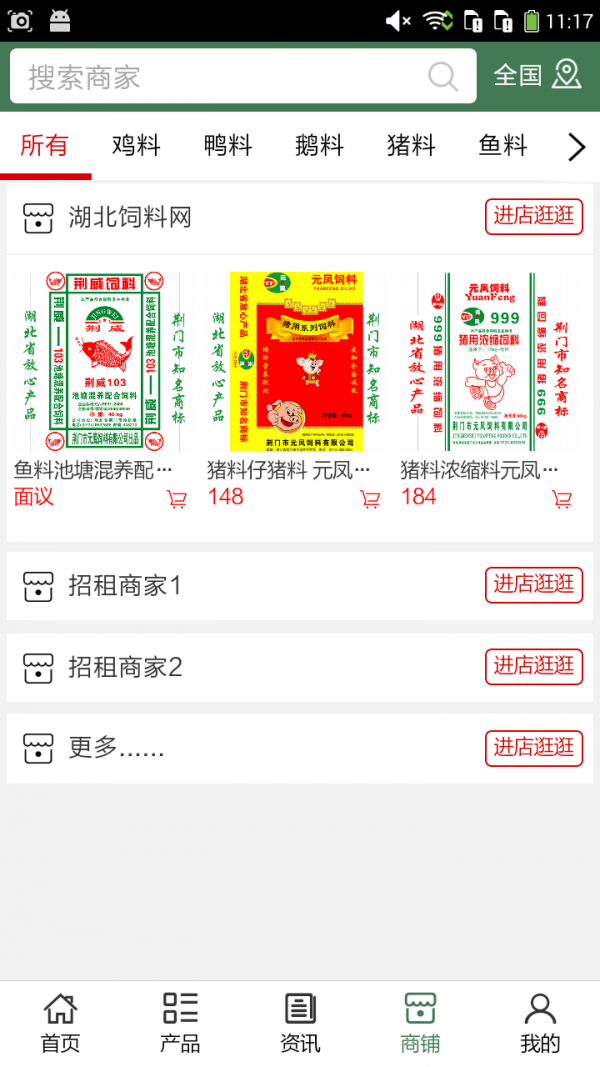The height and width of the screenshot is (1067, 600).
Task: Open the 全国 location selector
Action: click(537, 75)
